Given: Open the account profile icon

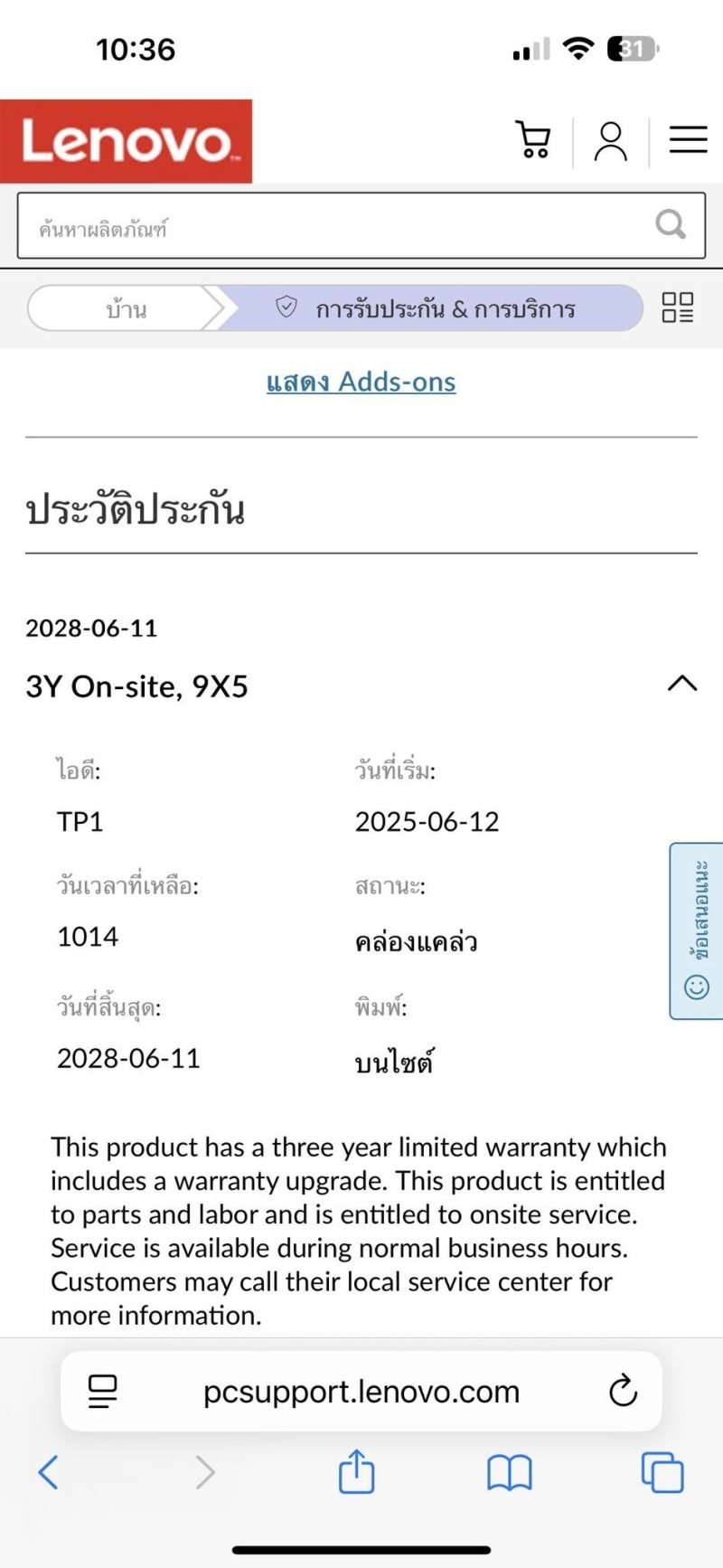Looking at the screenshot, I should coord(610,141).
